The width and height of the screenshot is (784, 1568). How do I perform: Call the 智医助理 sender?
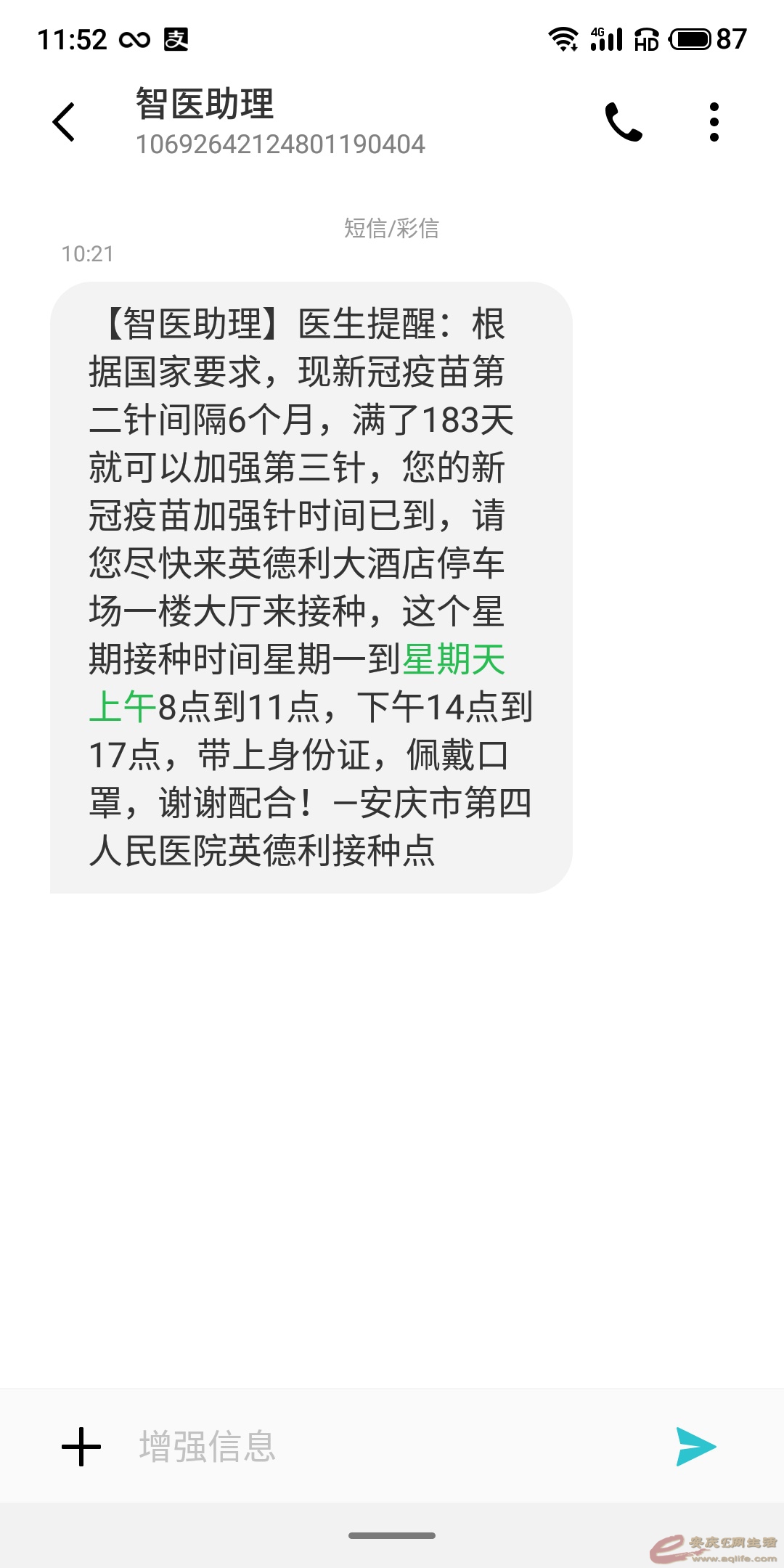click(624, 122)
